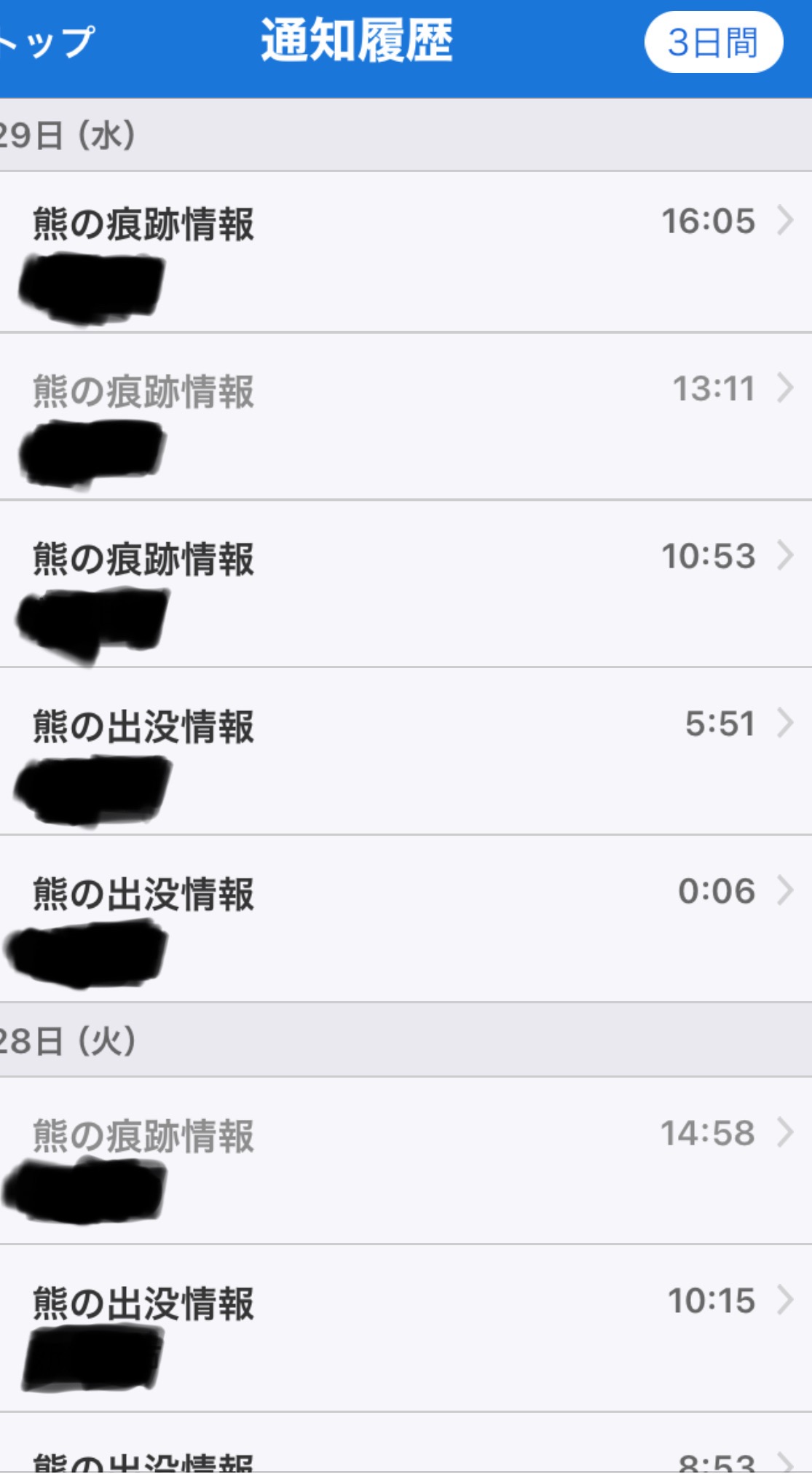
Task: Open the 8:53 熊の出没情報 notification
Action: coord(406,1459)
